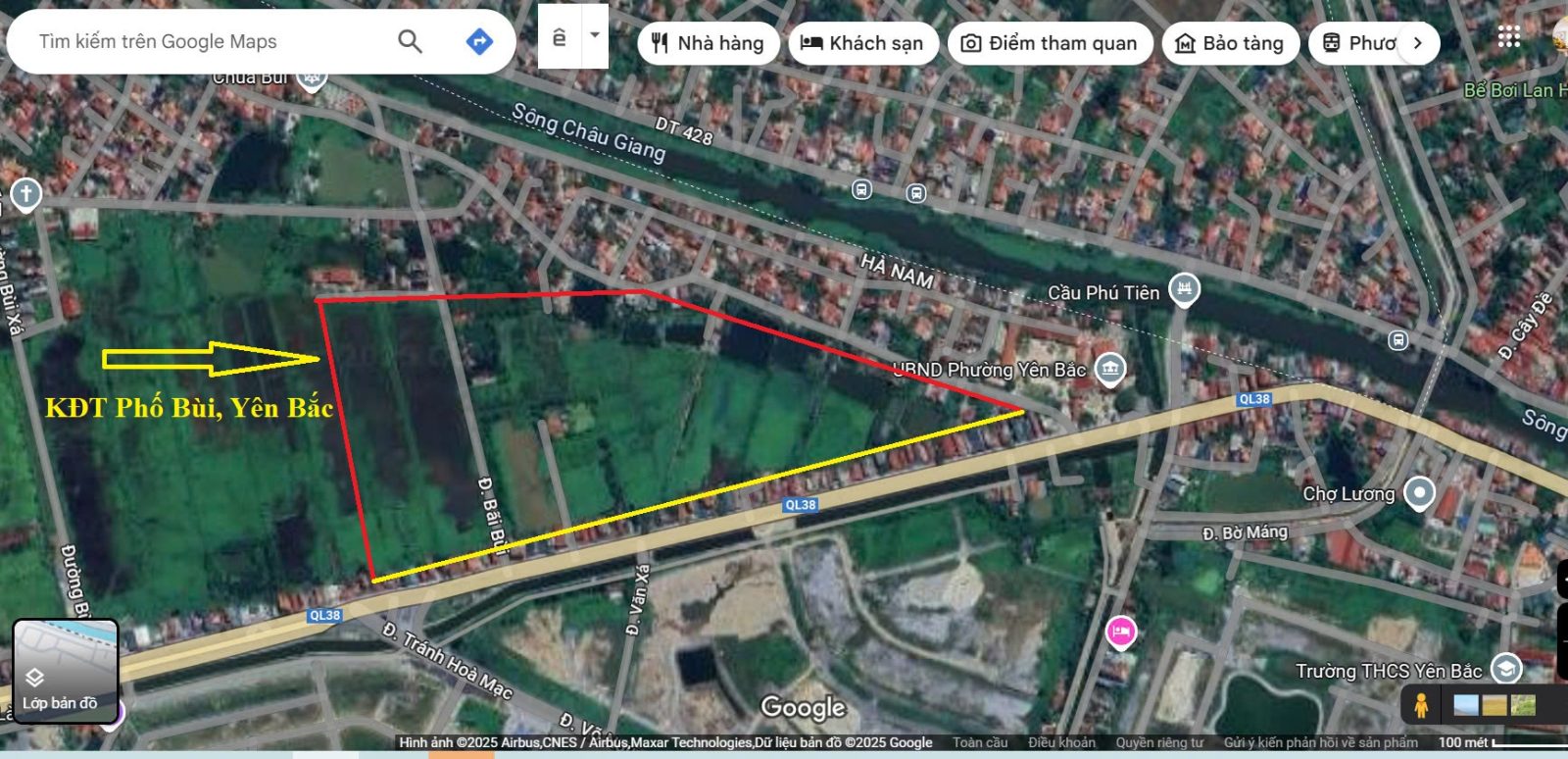Filter by Khách sạn
Screen dimensions: 1568x759
pyautogui.click(x=862, y=43)
